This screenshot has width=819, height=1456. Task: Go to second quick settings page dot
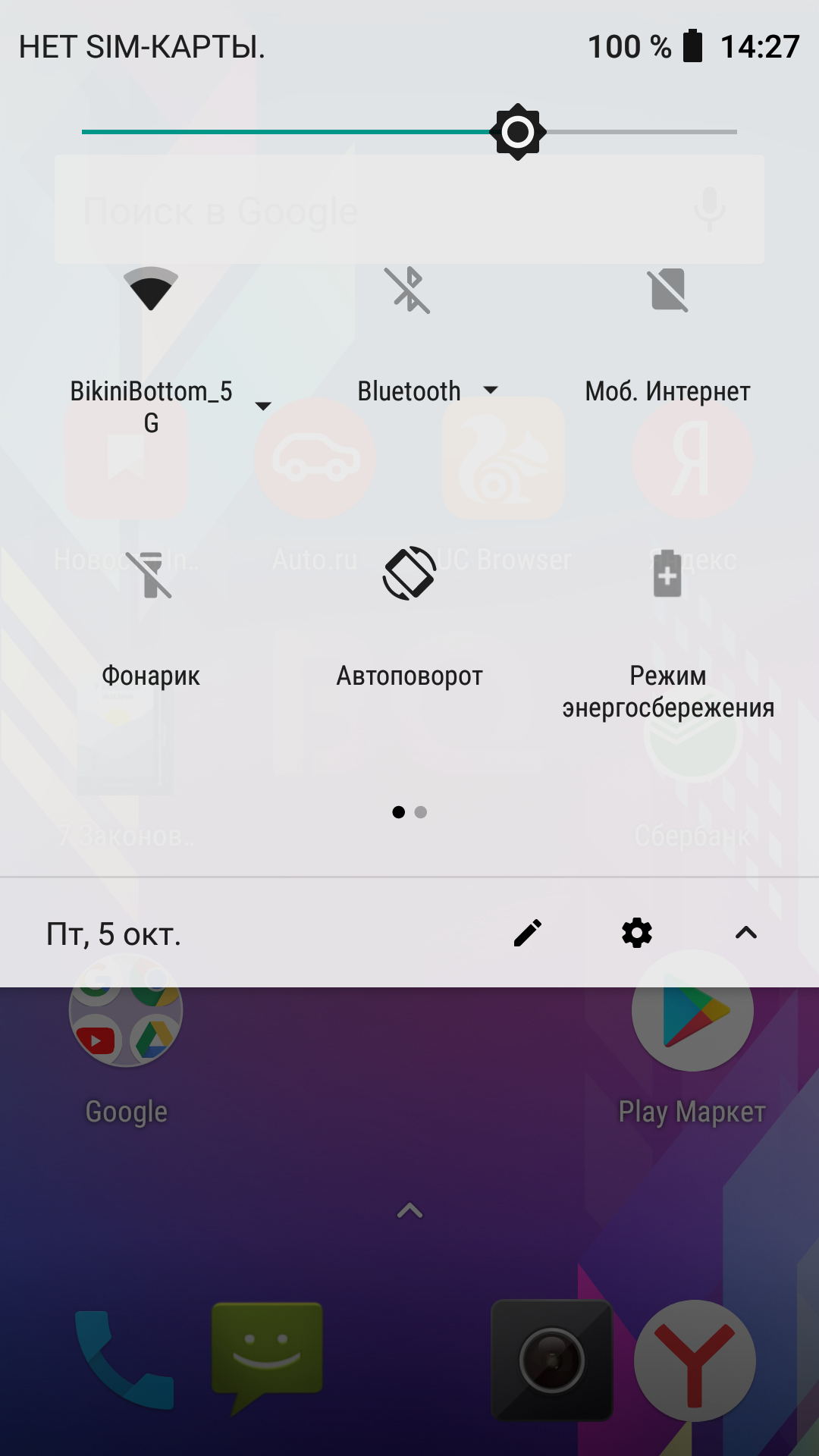click(x=421, y=812)
